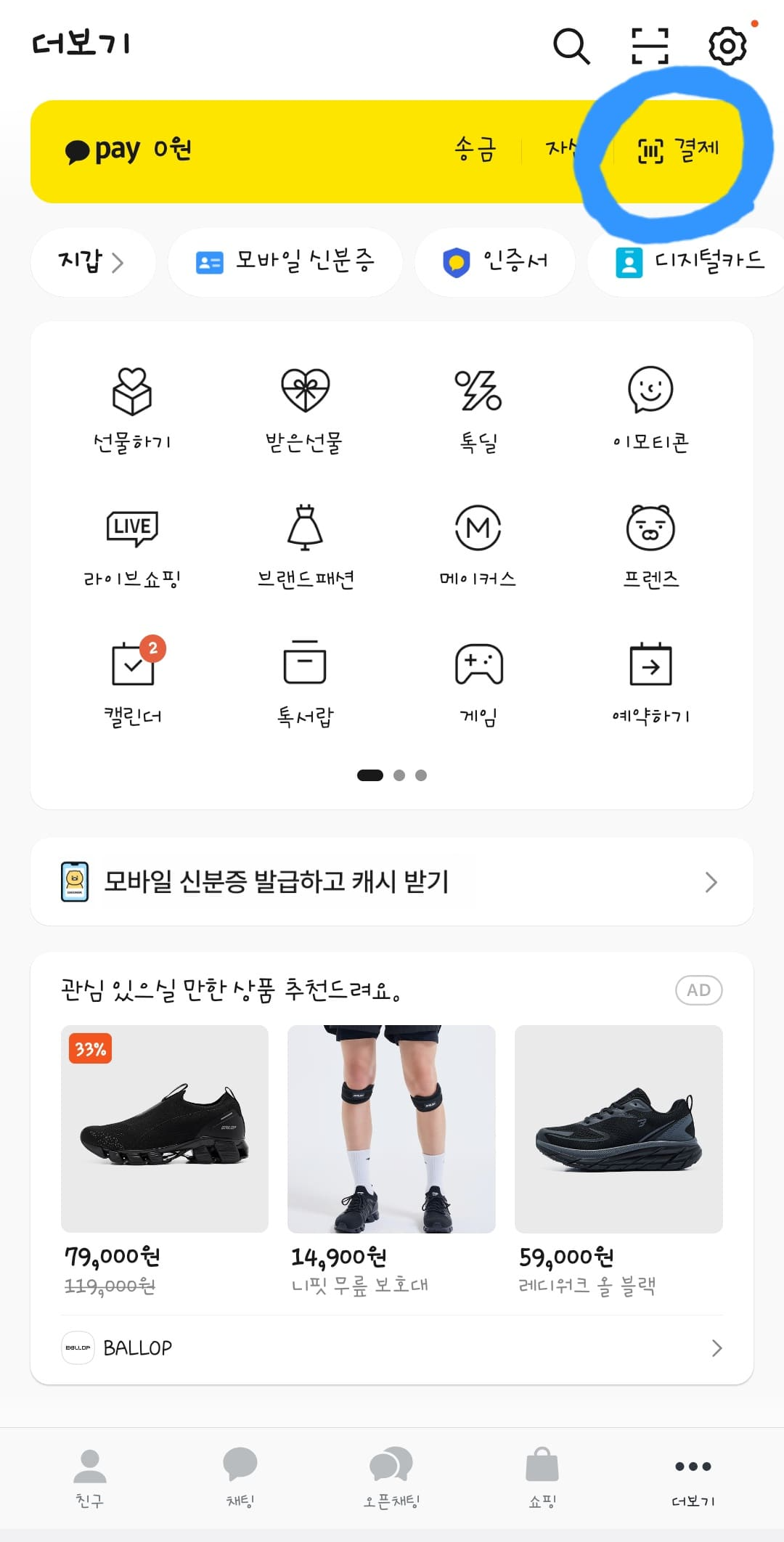Launch 라이브쇼핑 live shopping
This screenshot has width=784, height=1542.
131,544
